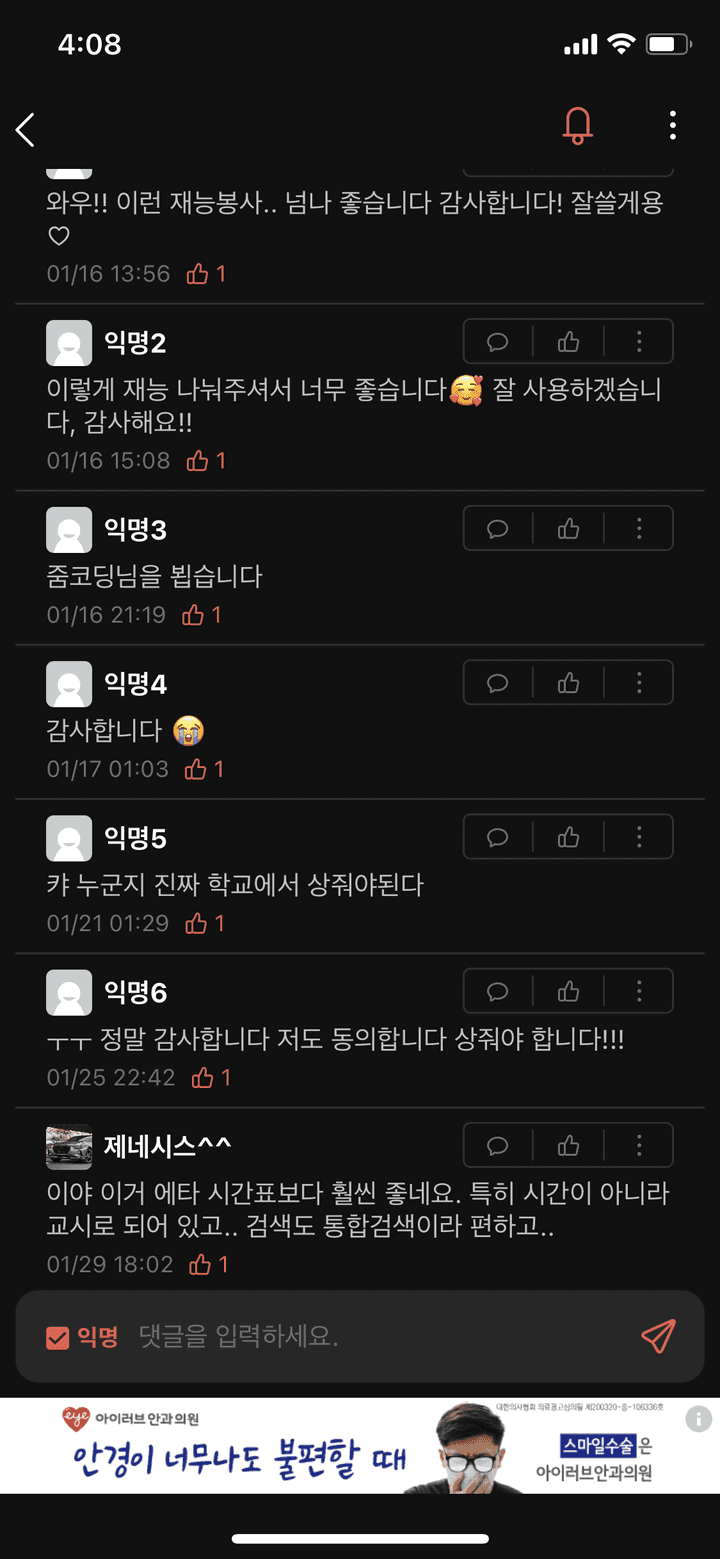Like 익명3's comment
The width and height of the screenshot is (720, 1559).
(569, 529)
